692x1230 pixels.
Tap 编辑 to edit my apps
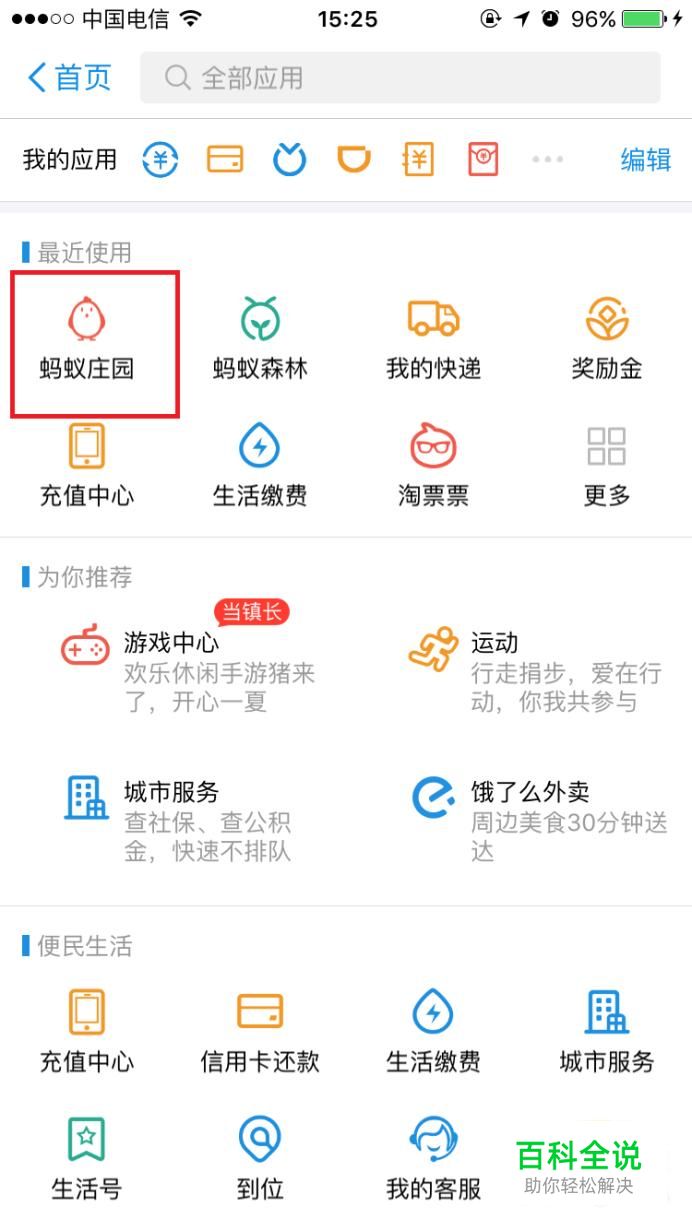pyautogui.click(x=645, y=159)
